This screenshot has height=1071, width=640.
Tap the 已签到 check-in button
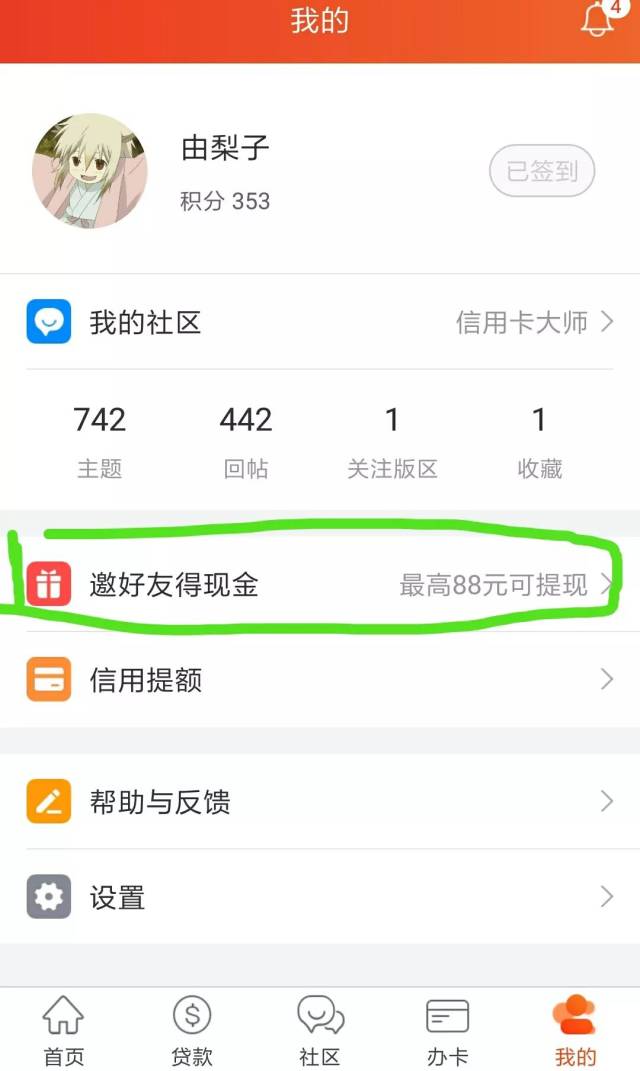[x=542, y=171]
